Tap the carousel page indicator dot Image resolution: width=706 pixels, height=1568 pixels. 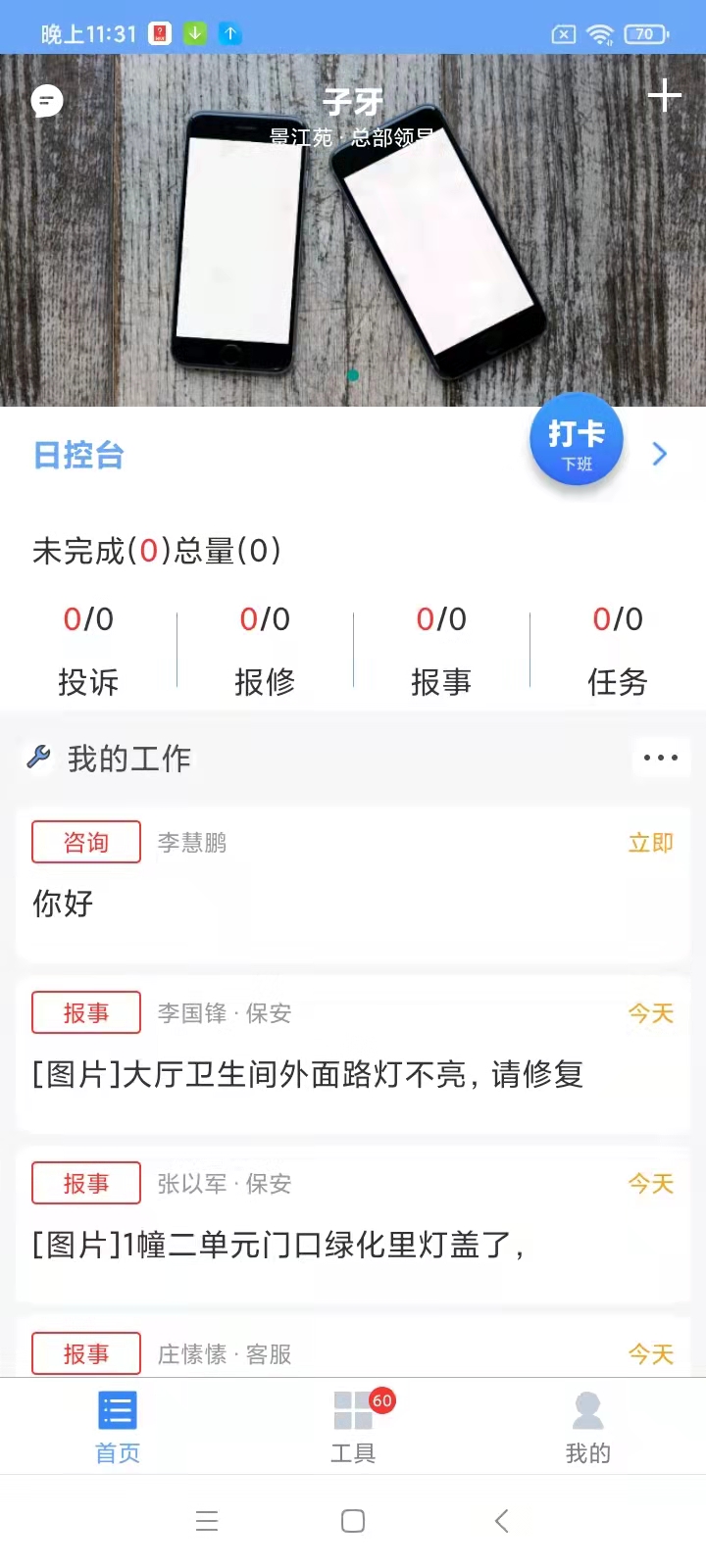[352, 374]
